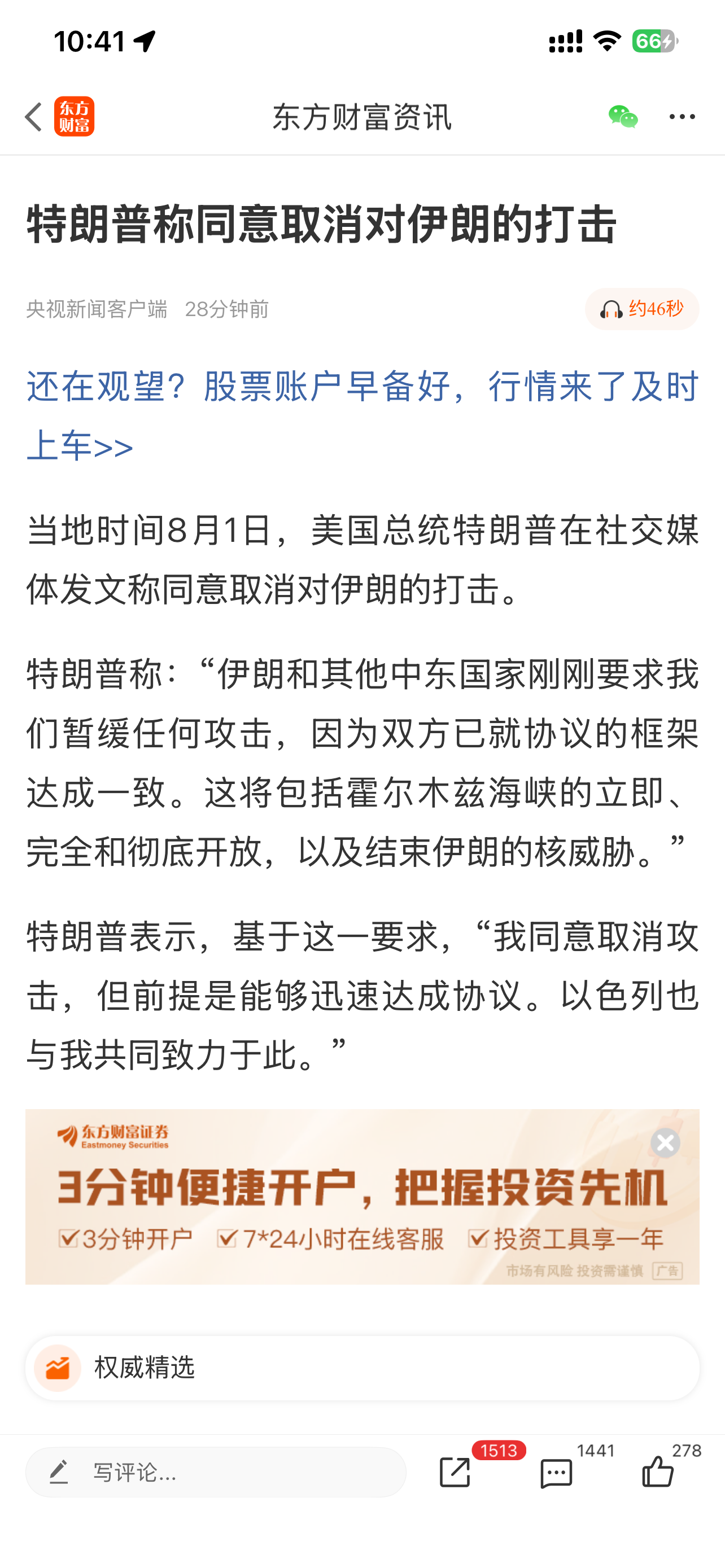Viewport: 725px width, 1568px height.
Task: Share article via the WeChat icon
Action: tap(622, 116)
